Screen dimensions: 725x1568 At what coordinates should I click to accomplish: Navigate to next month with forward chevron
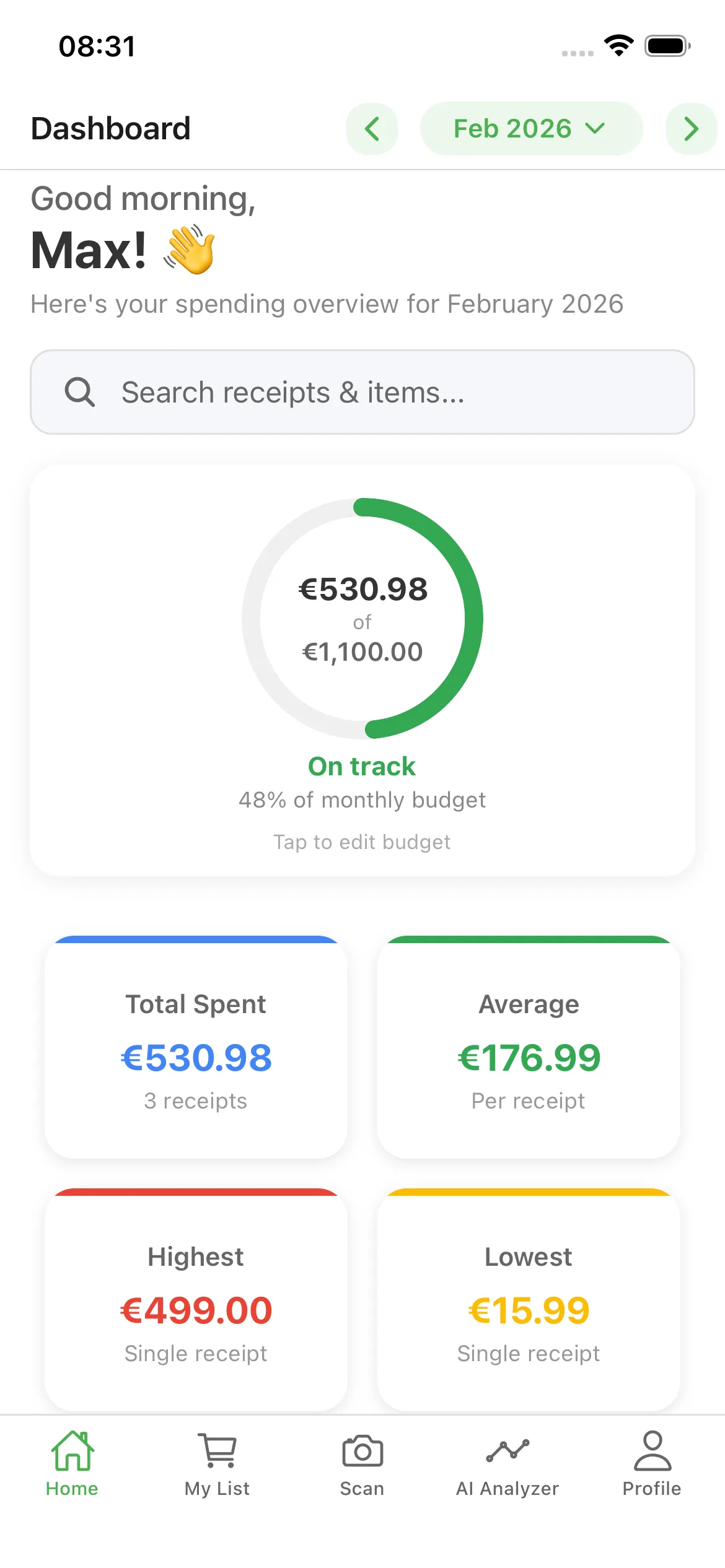(690, 128)
